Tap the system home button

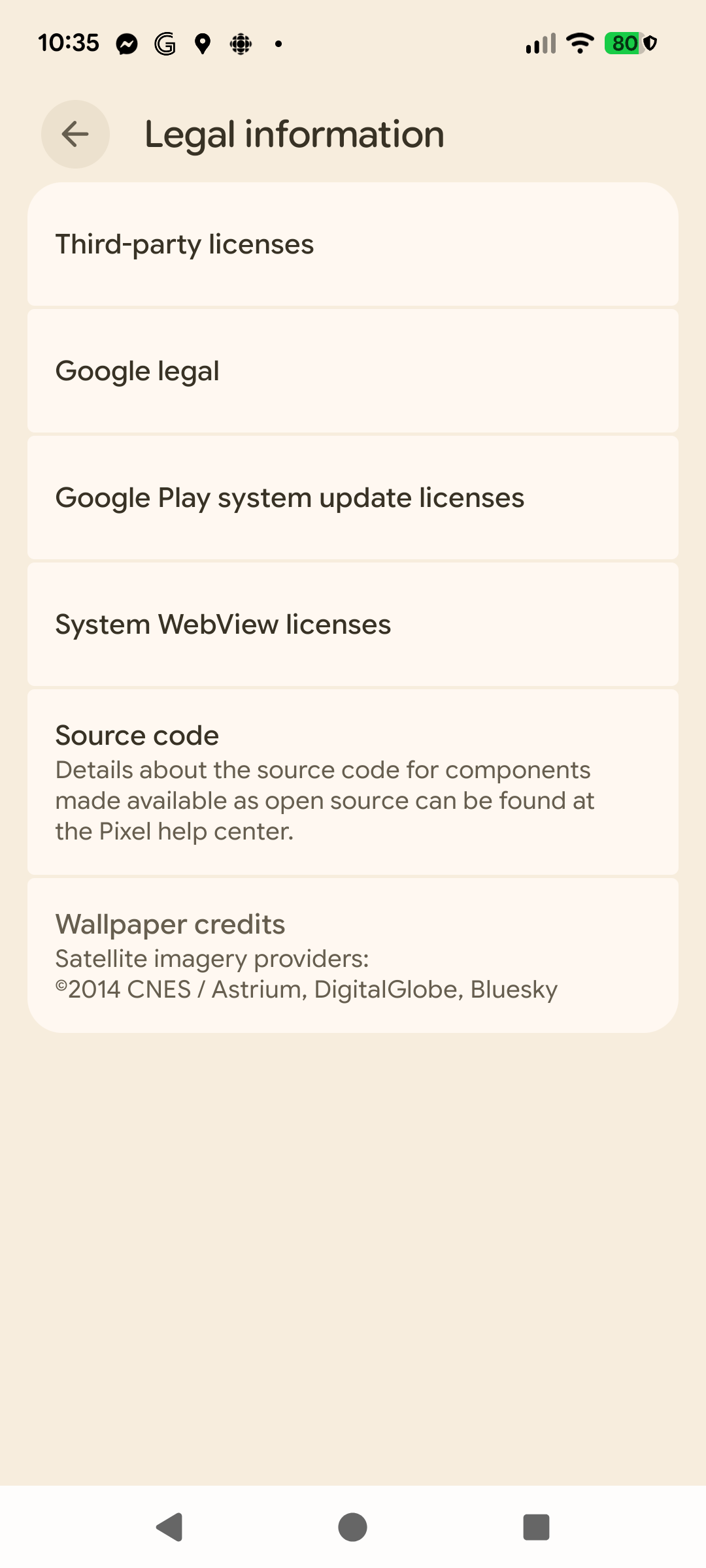(x=352, y=1527)
